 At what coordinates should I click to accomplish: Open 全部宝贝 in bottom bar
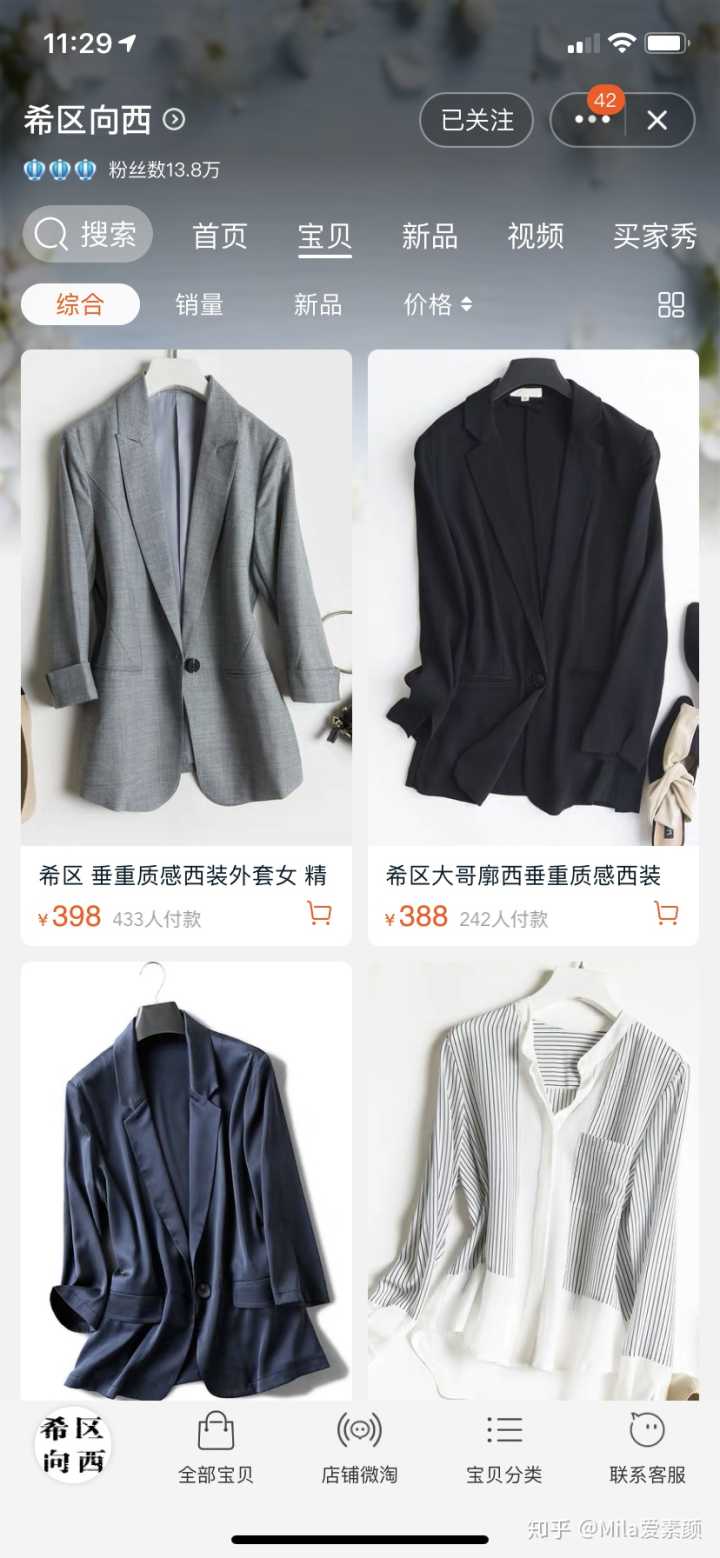click(x=216, y=1448)
